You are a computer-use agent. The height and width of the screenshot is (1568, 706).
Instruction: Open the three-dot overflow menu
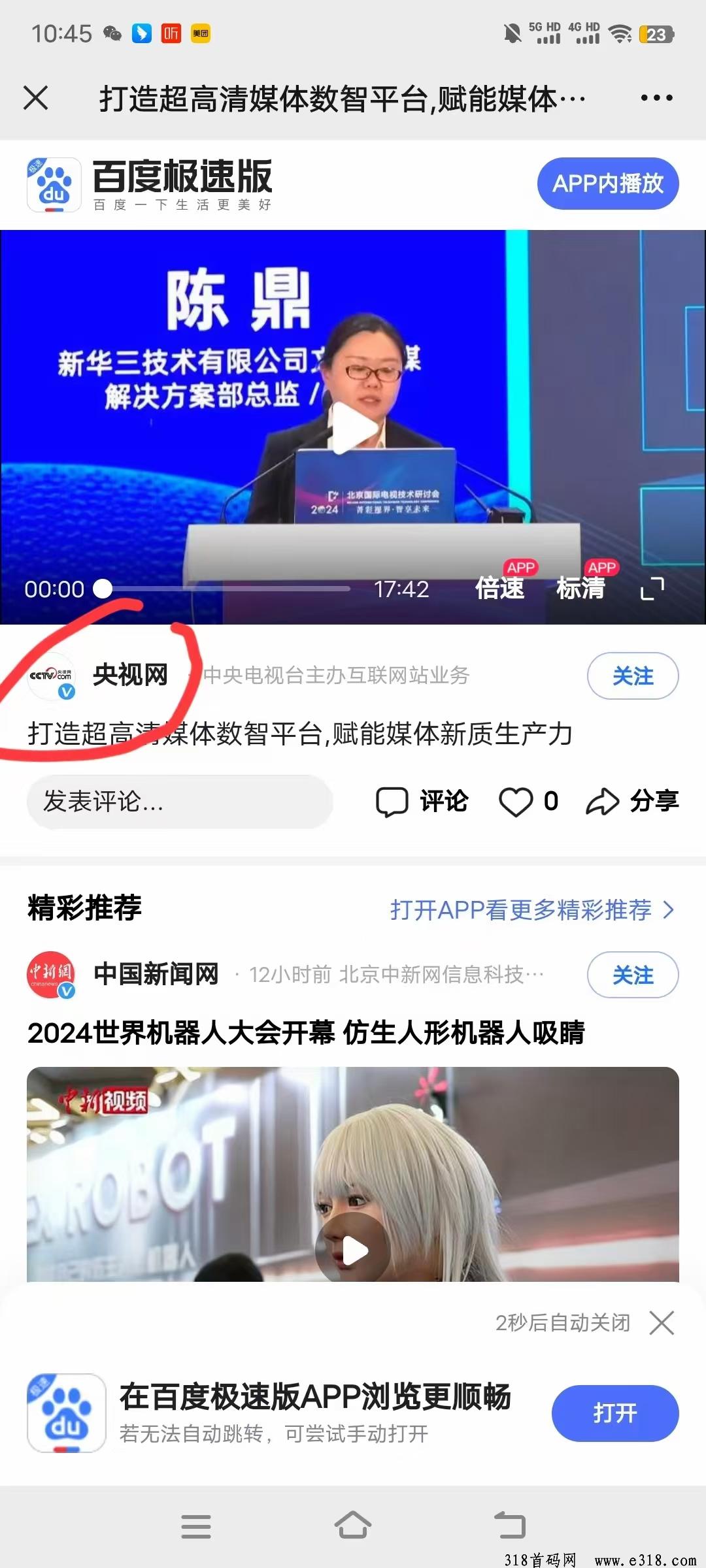(x=656, y=98)
